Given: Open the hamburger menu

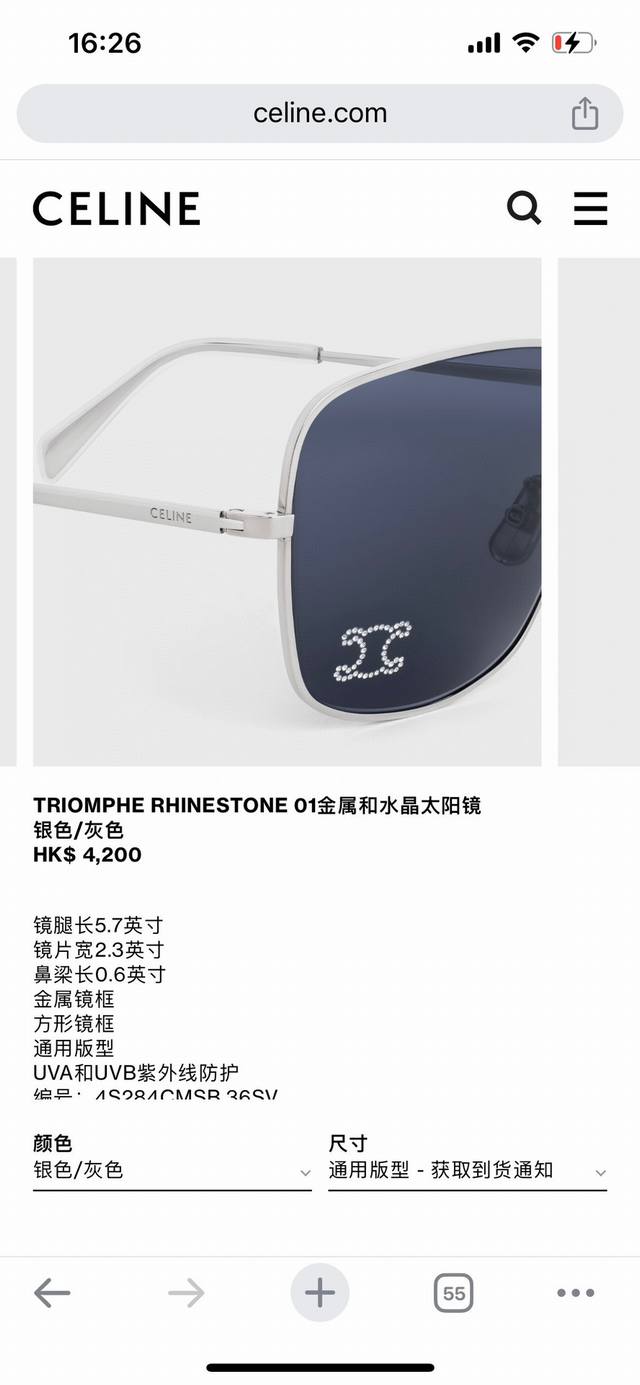Looking at the screenshot, I should [x=590, y=209].
